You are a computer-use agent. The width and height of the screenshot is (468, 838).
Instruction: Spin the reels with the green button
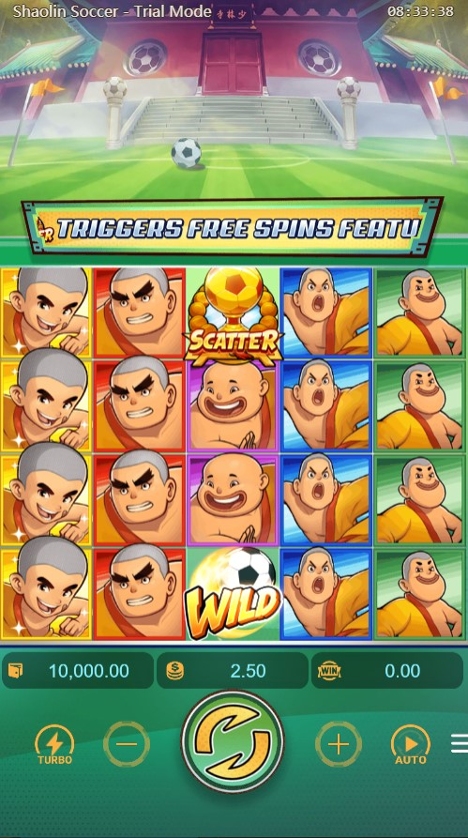[x=232, y=743]
